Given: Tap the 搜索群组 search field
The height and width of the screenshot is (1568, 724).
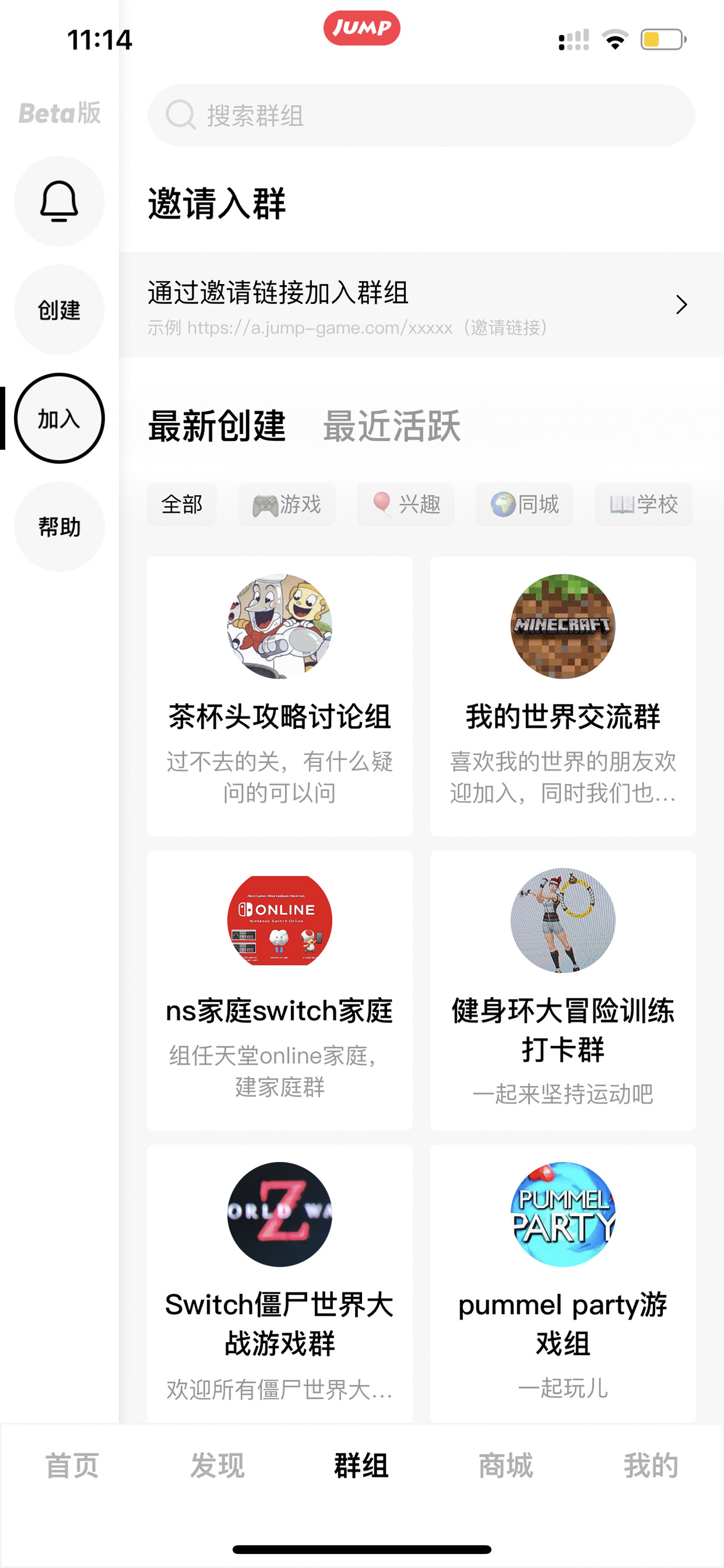Looking at the screenshot, I should point(421,116).
